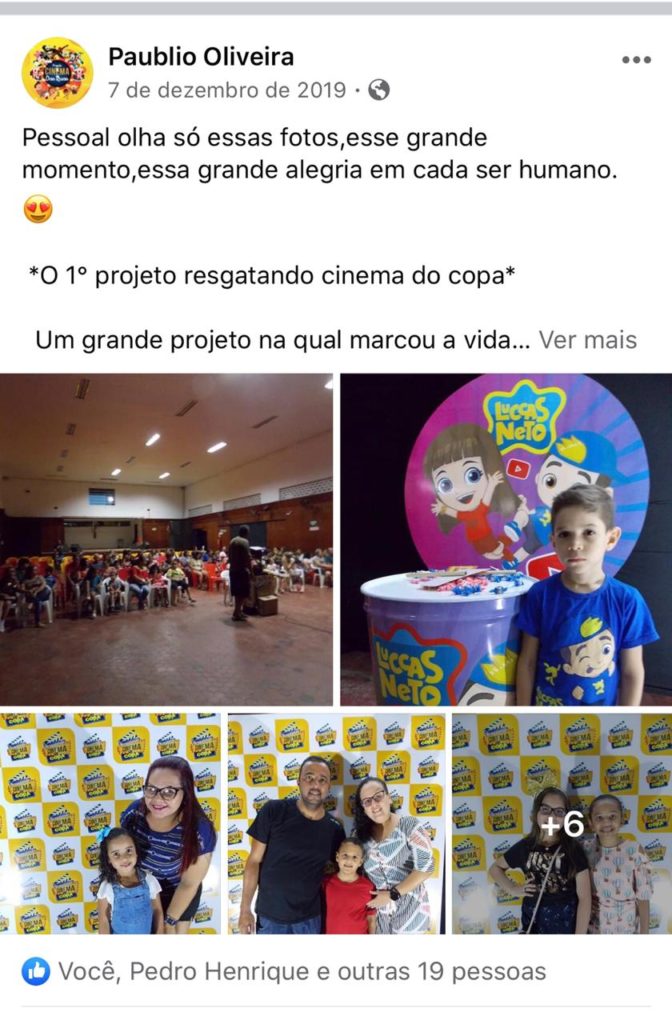Open the +6 more photos tile
The height and width of the screenshot is (1024, 672).
coord(561,823)
